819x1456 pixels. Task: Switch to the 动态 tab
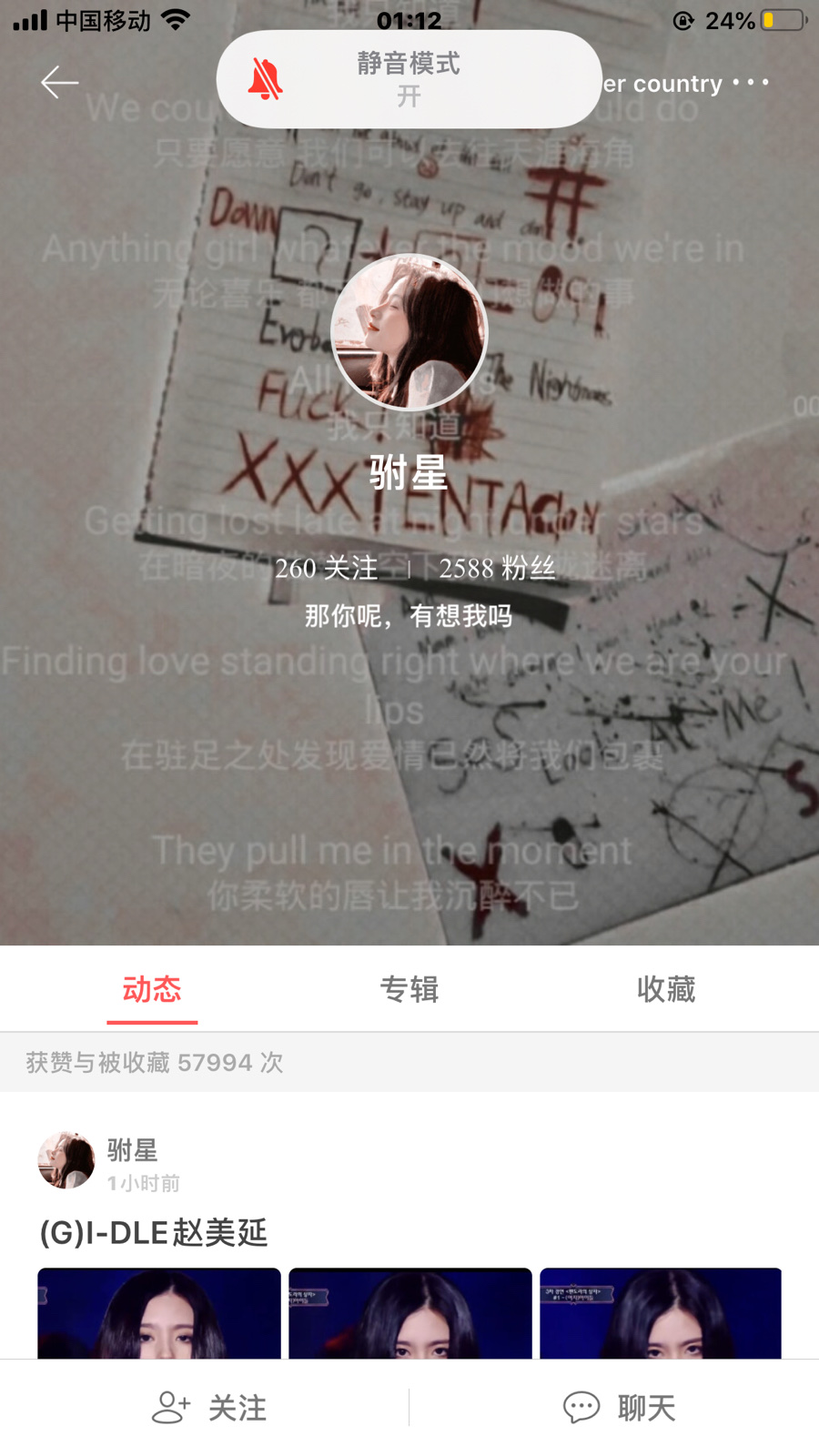point(152,989)
